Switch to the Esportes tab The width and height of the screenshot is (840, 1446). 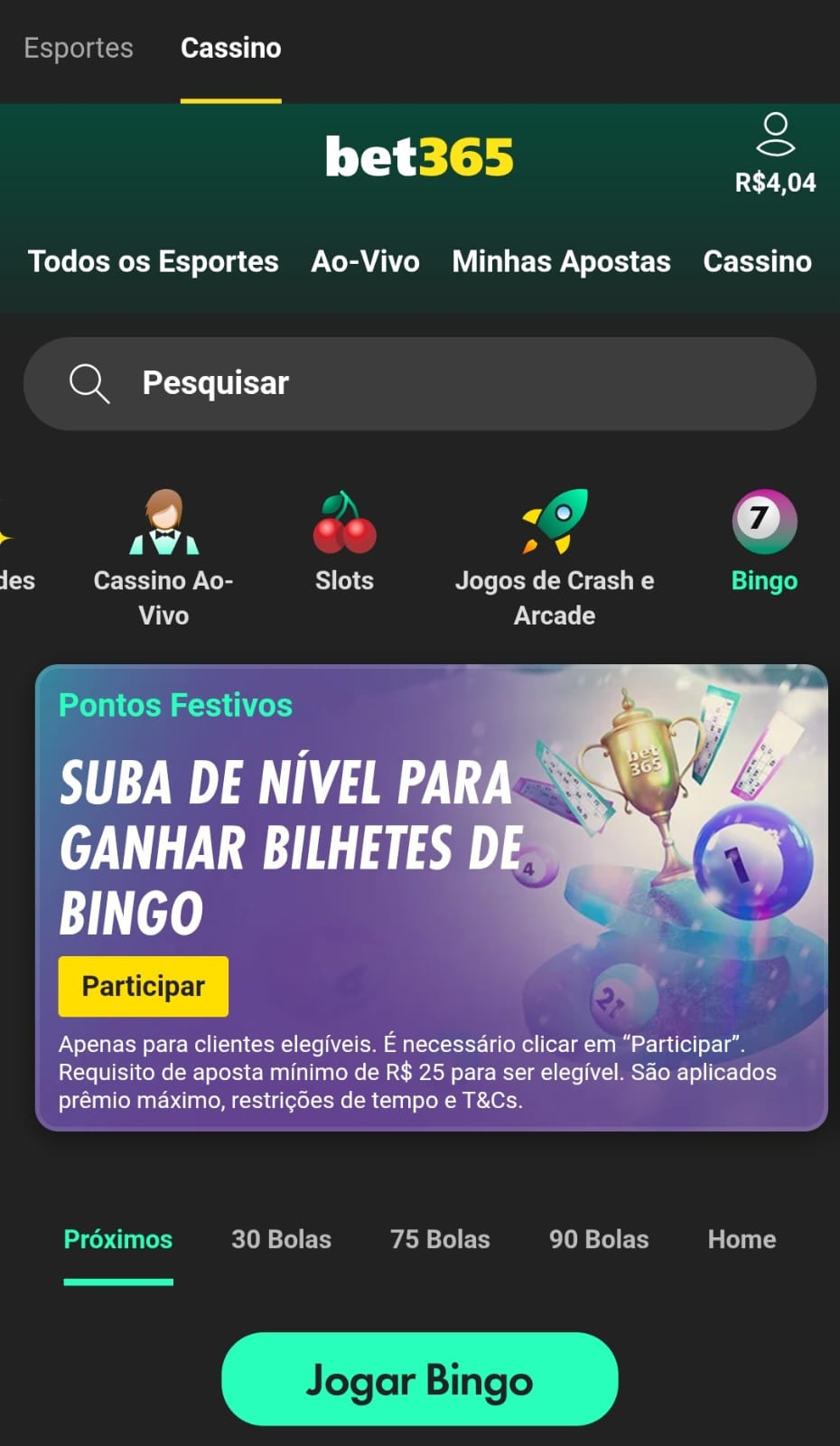[78, 48]
